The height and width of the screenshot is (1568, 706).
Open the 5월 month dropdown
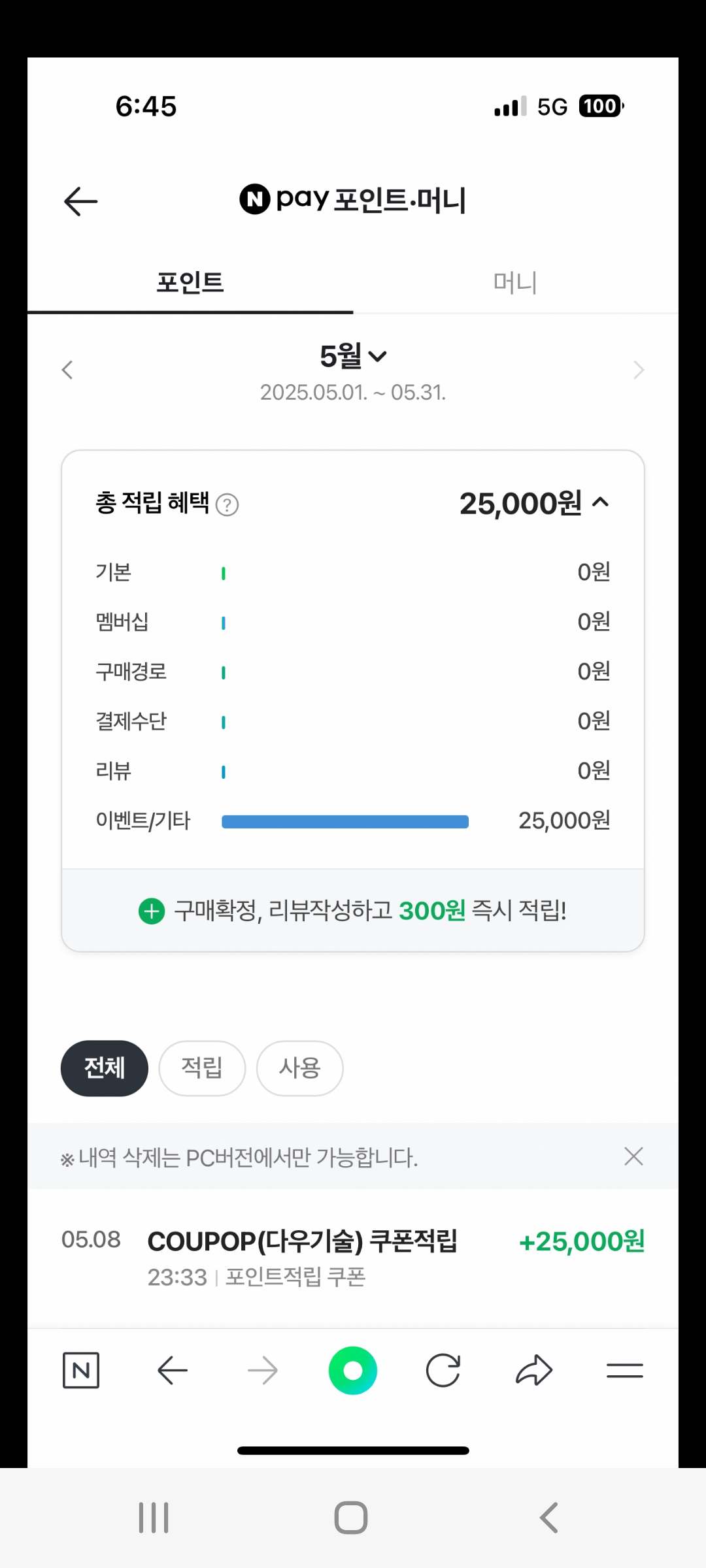pos(353,356)
